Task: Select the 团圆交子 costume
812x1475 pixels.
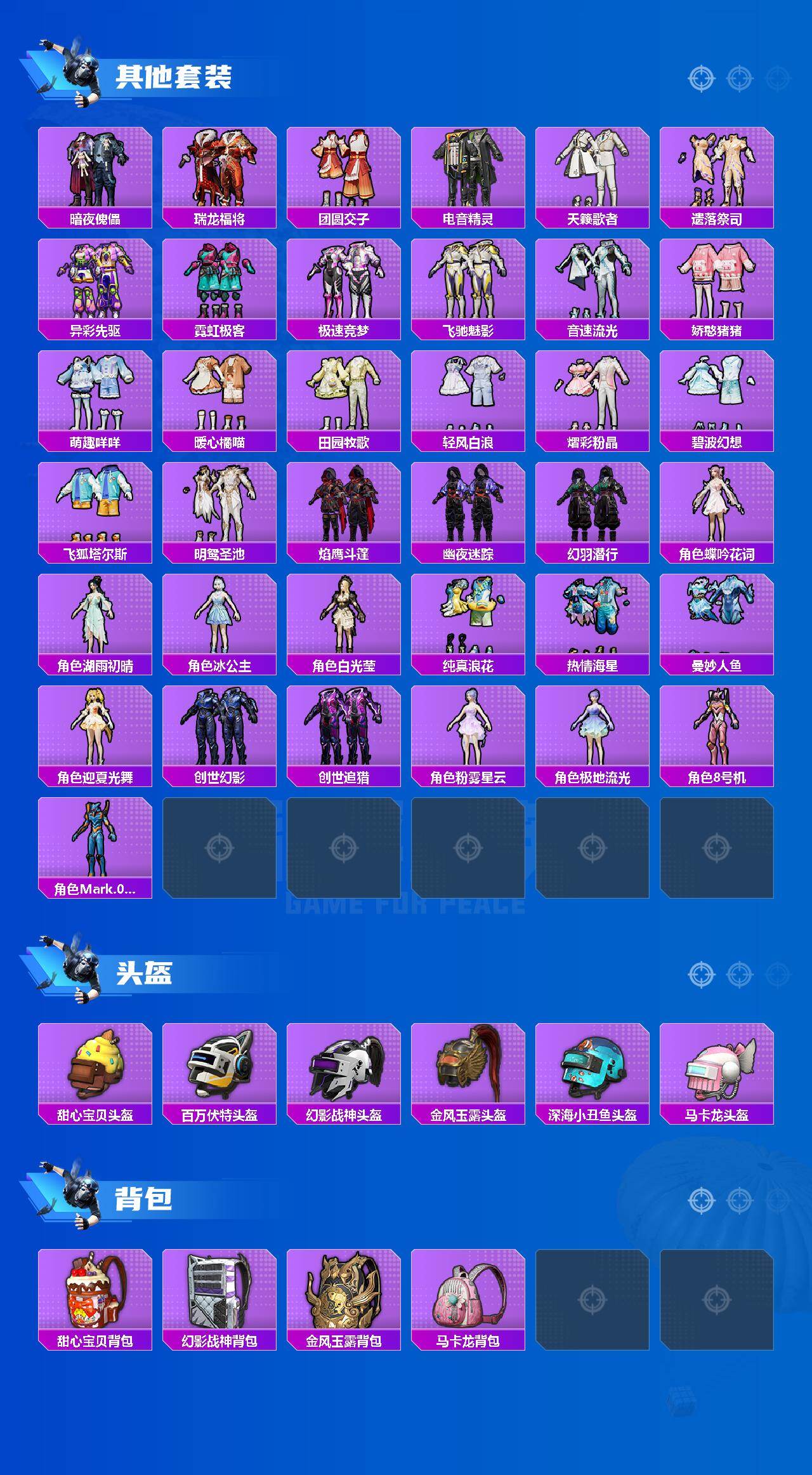Action: click(x=343, y=168)
